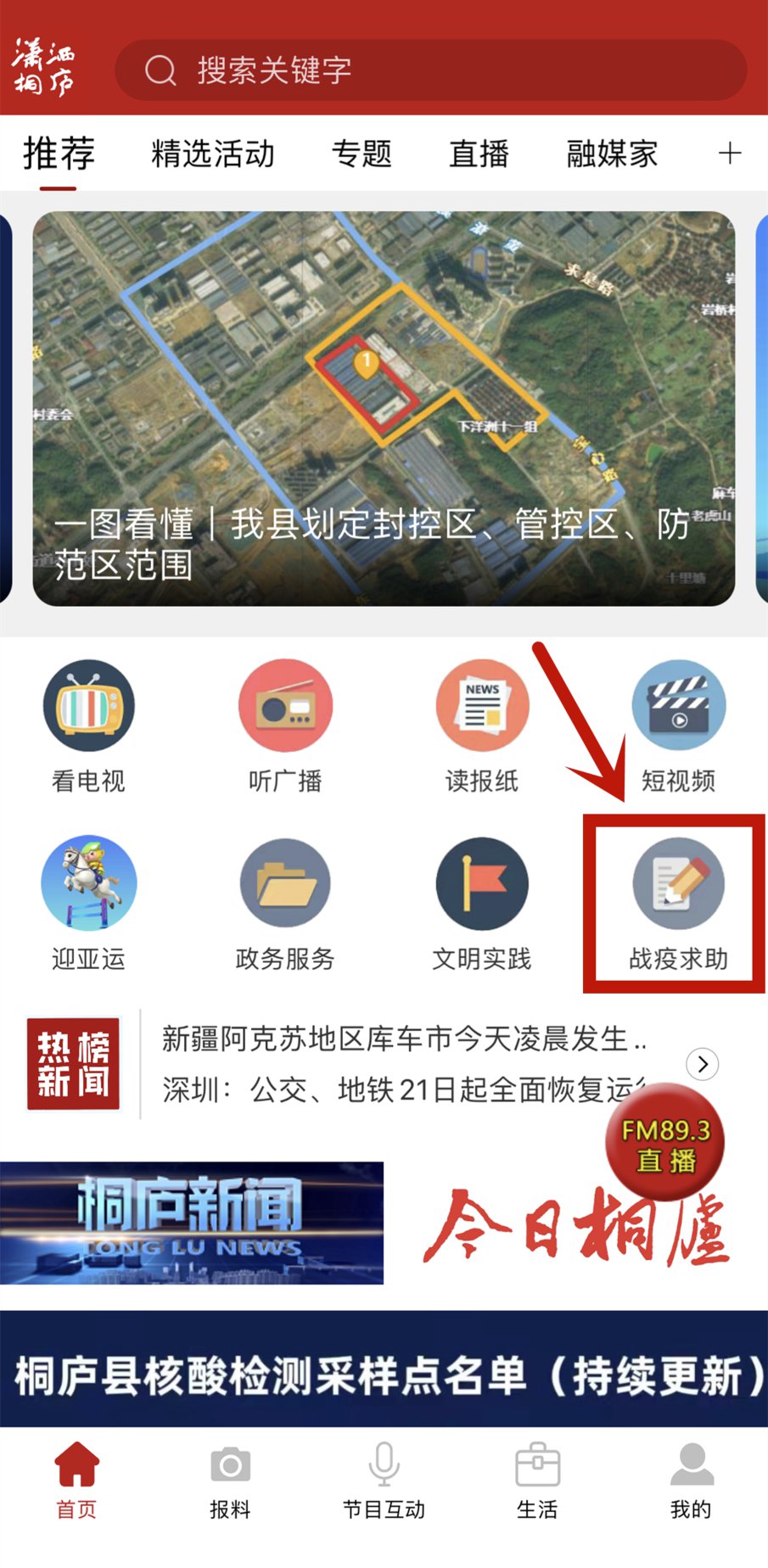Viewport: 768px width, 1568px height.
Task: Tap the plus icon to add channels
Action: (x=730, y=154)
